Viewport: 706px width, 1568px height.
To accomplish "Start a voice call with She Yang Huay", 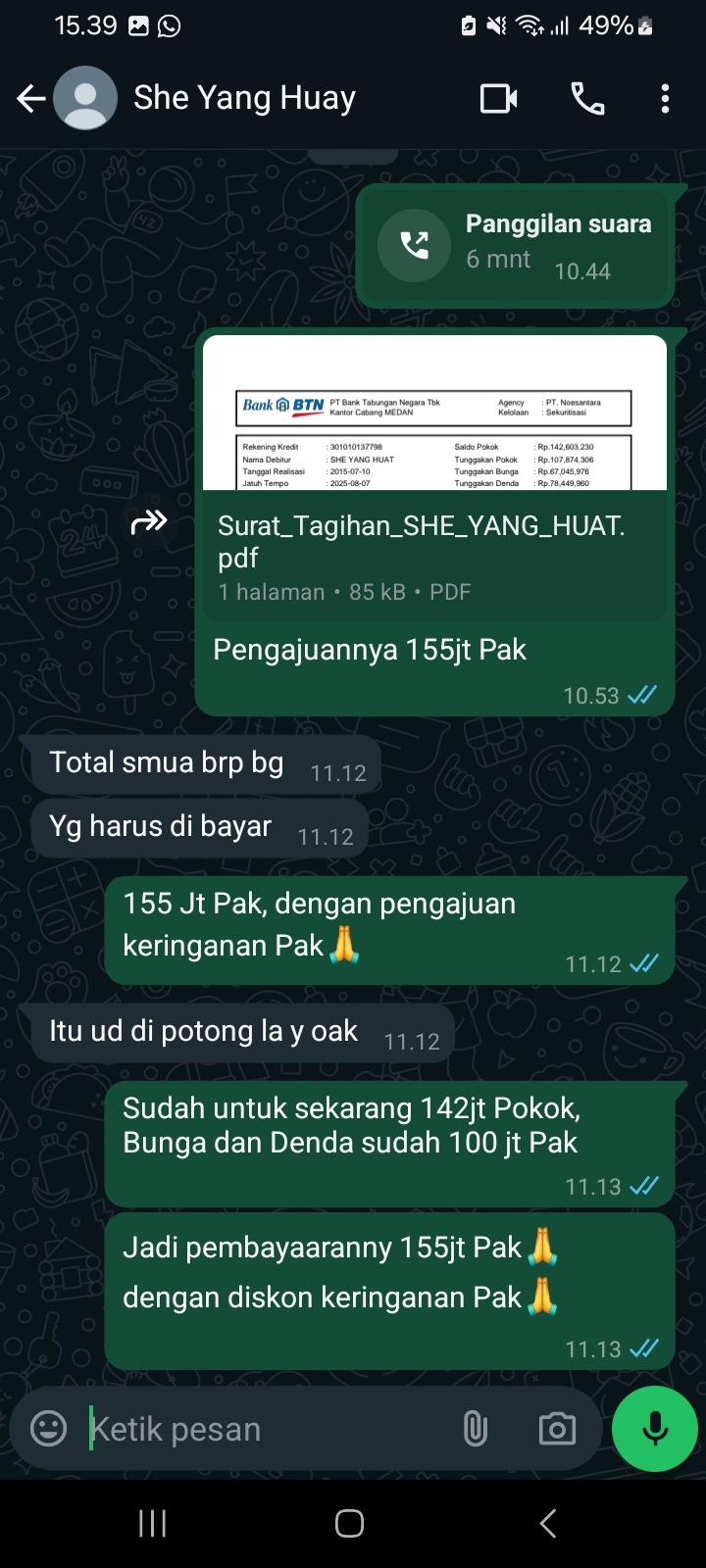I will coord(587,98).
